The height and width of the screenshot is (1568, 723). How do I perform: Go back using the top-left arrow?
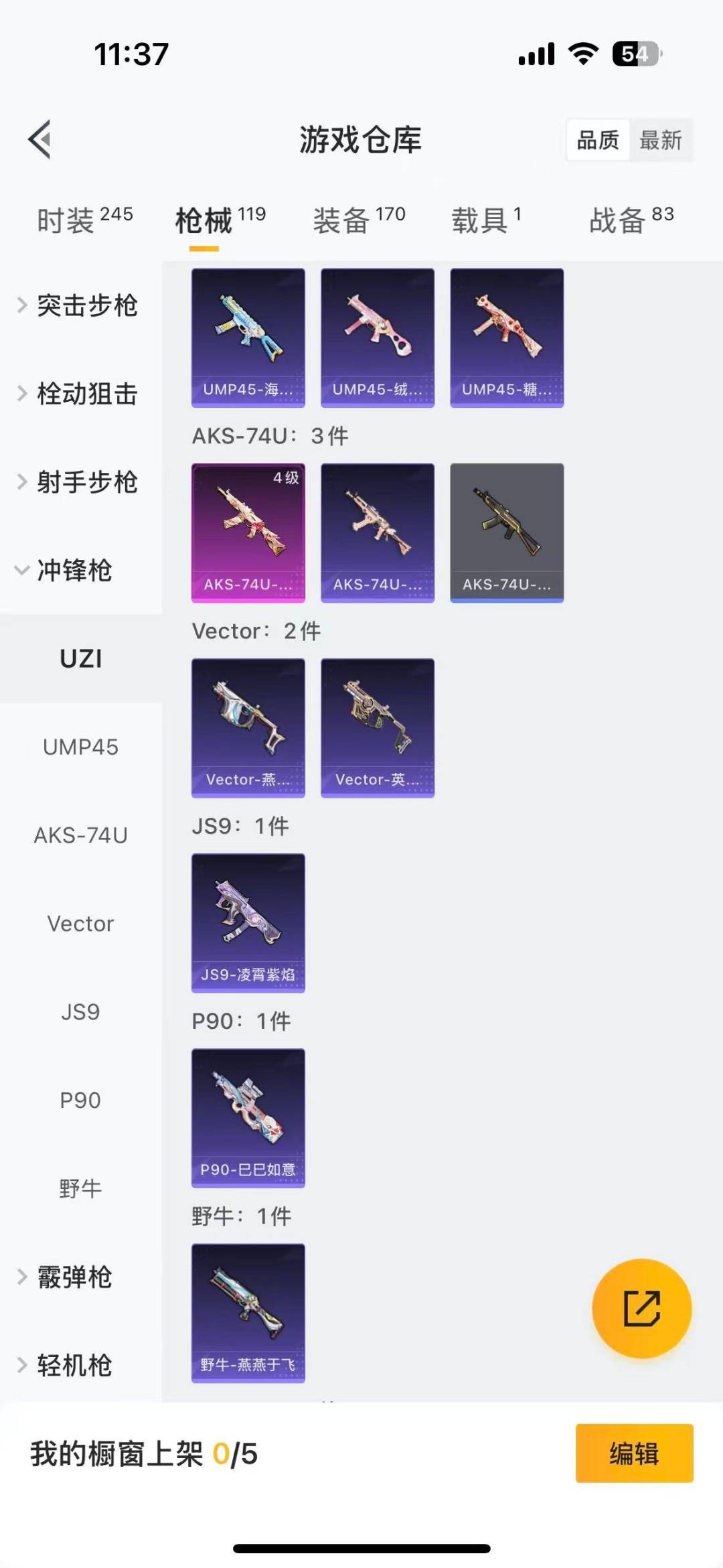[x=40, y=139]
